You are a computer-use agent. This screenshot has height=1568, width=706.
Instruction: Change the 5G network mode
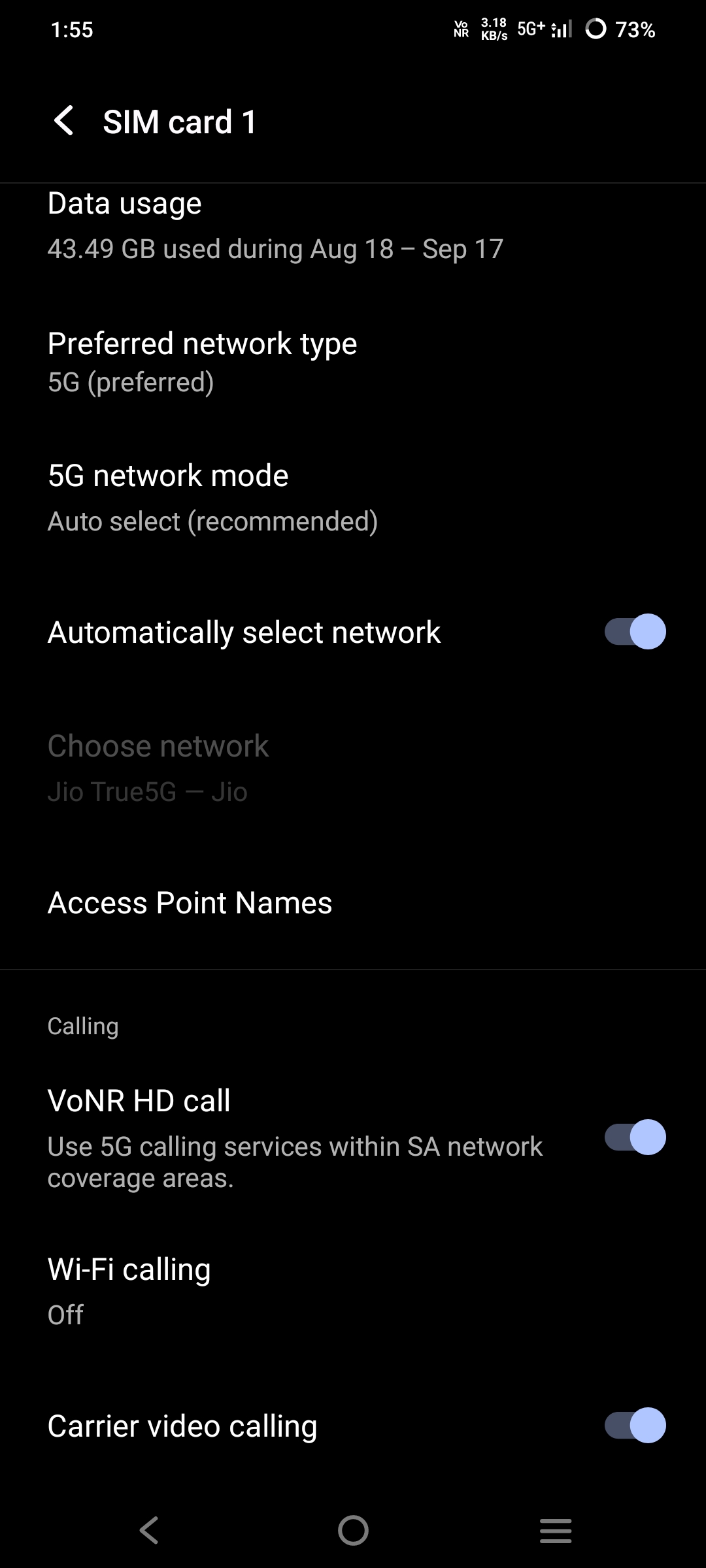[212, 498]
